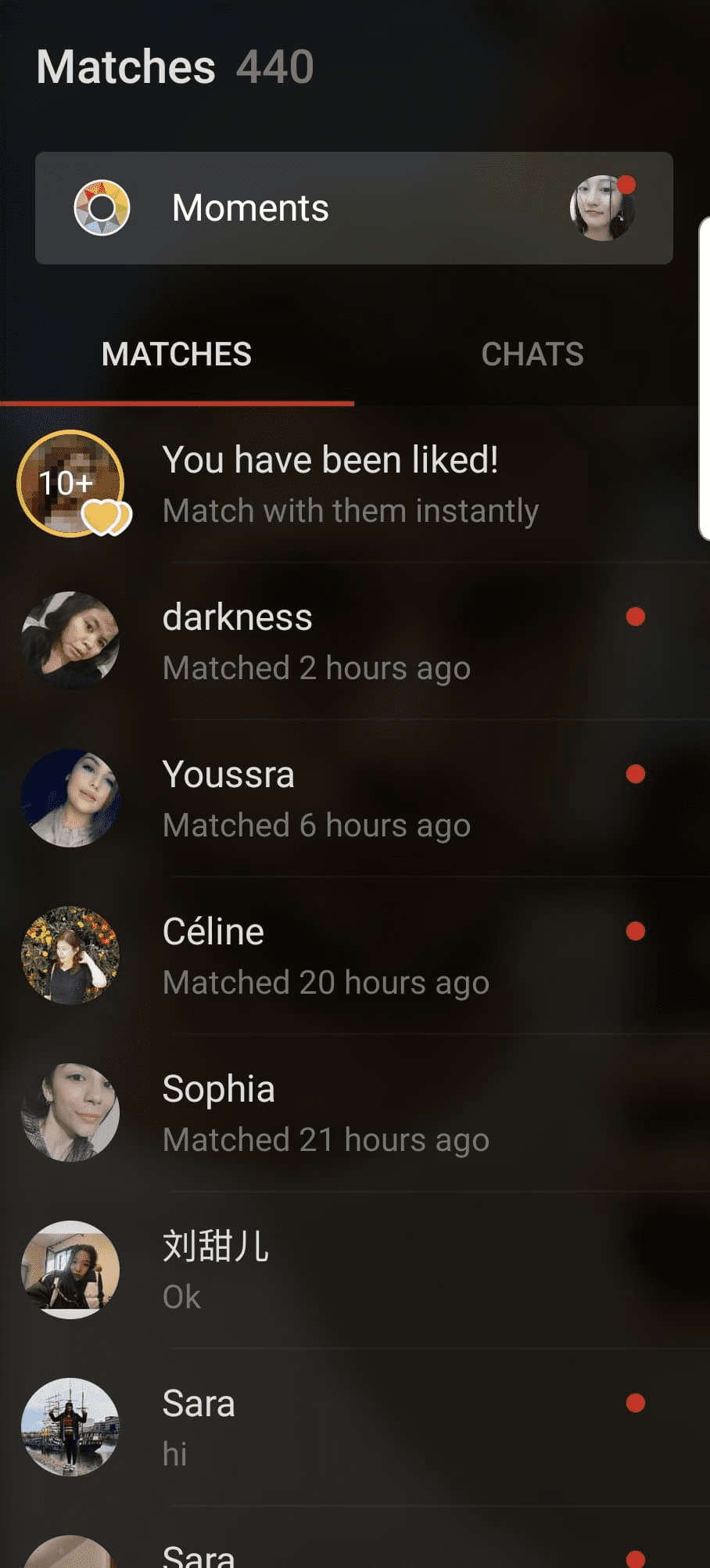710x1568 pixels.
Task: Open the match with darkness
Action: (x=352, y=642)
